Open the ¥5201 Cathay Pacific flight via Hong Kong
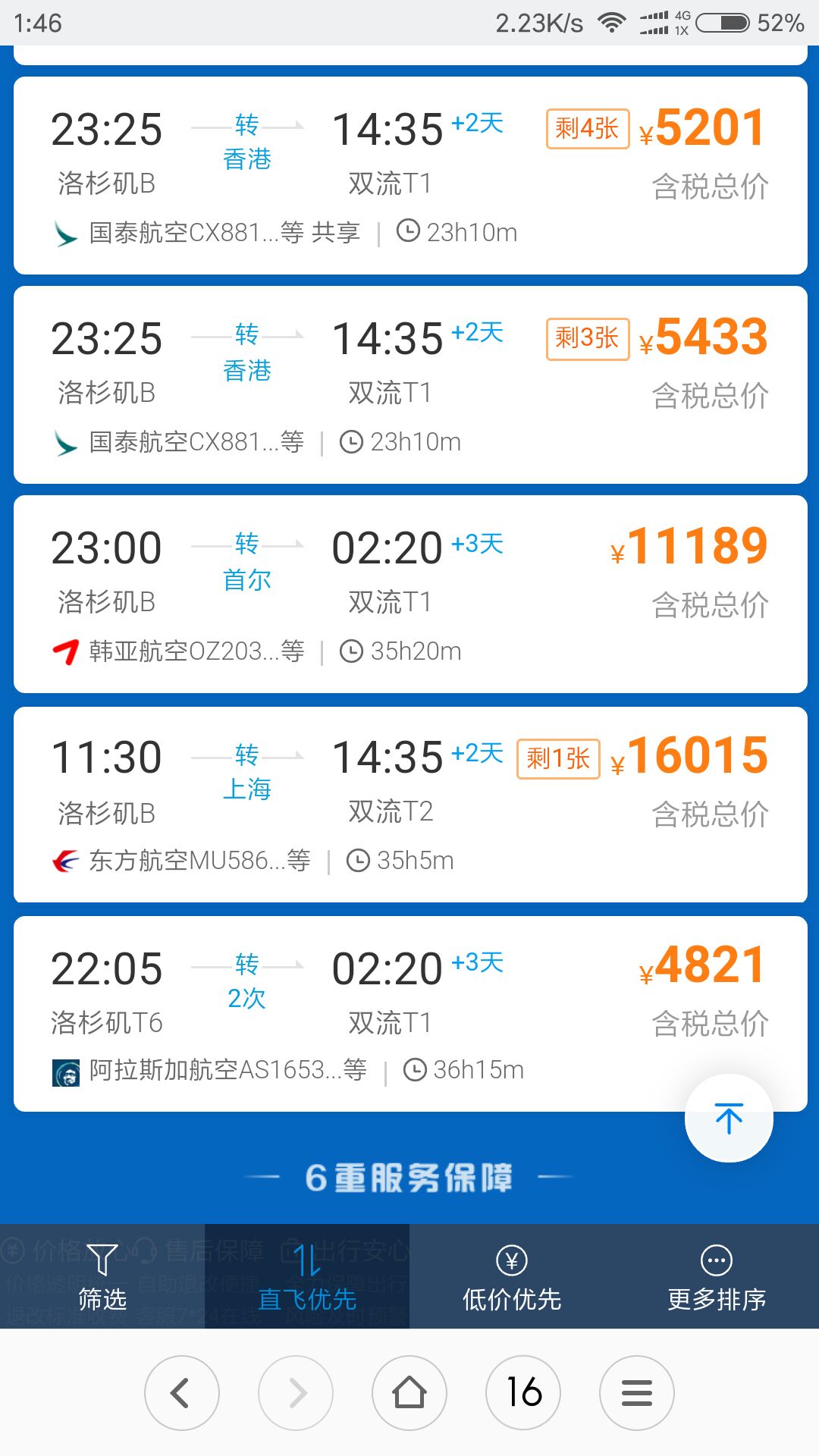The height and width of the screenshot is (1456, 819). tap(410, 175)
